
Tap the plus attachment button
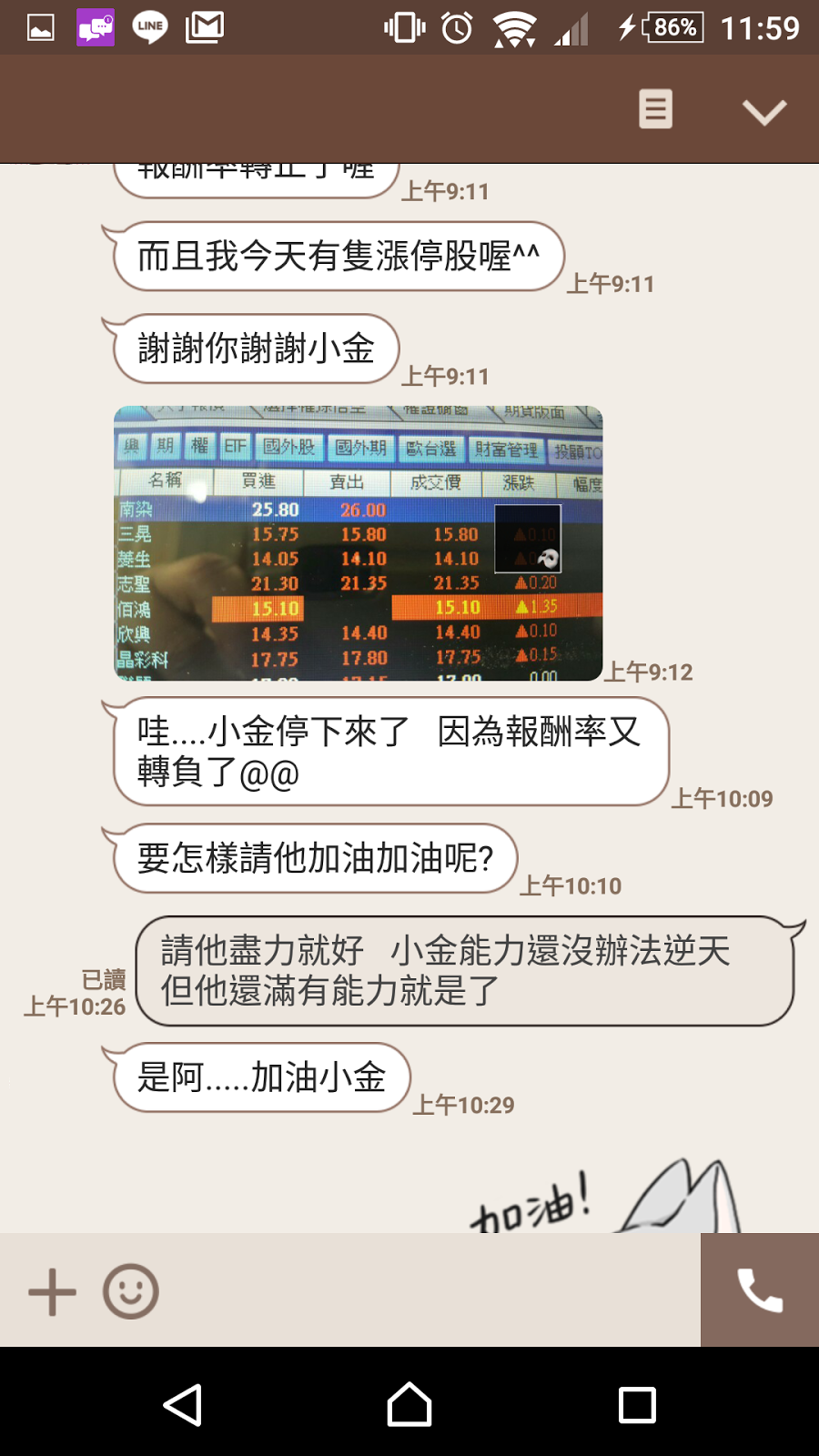pos(52,1291)
